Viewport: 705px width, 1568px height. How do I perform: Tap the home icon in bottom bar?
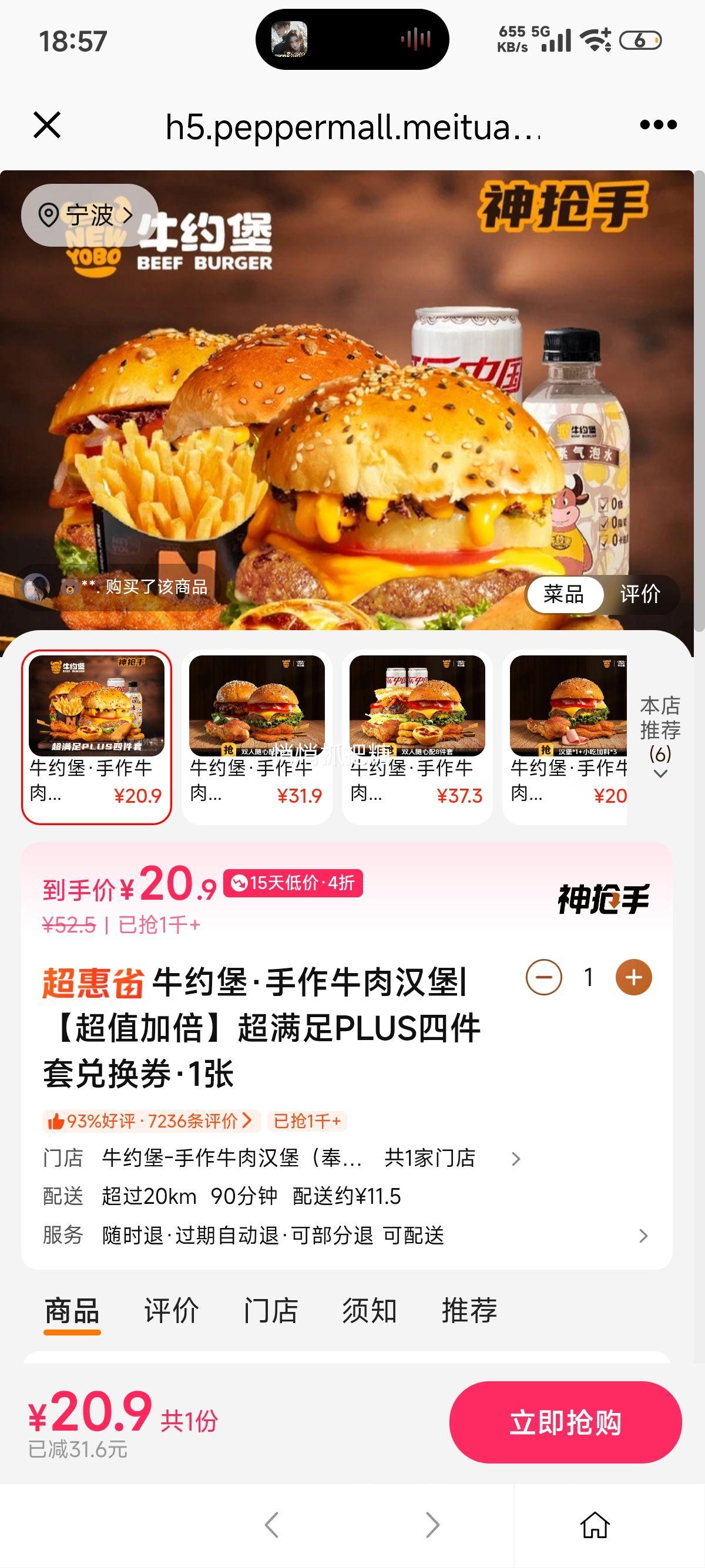(x=595, y=1525)
